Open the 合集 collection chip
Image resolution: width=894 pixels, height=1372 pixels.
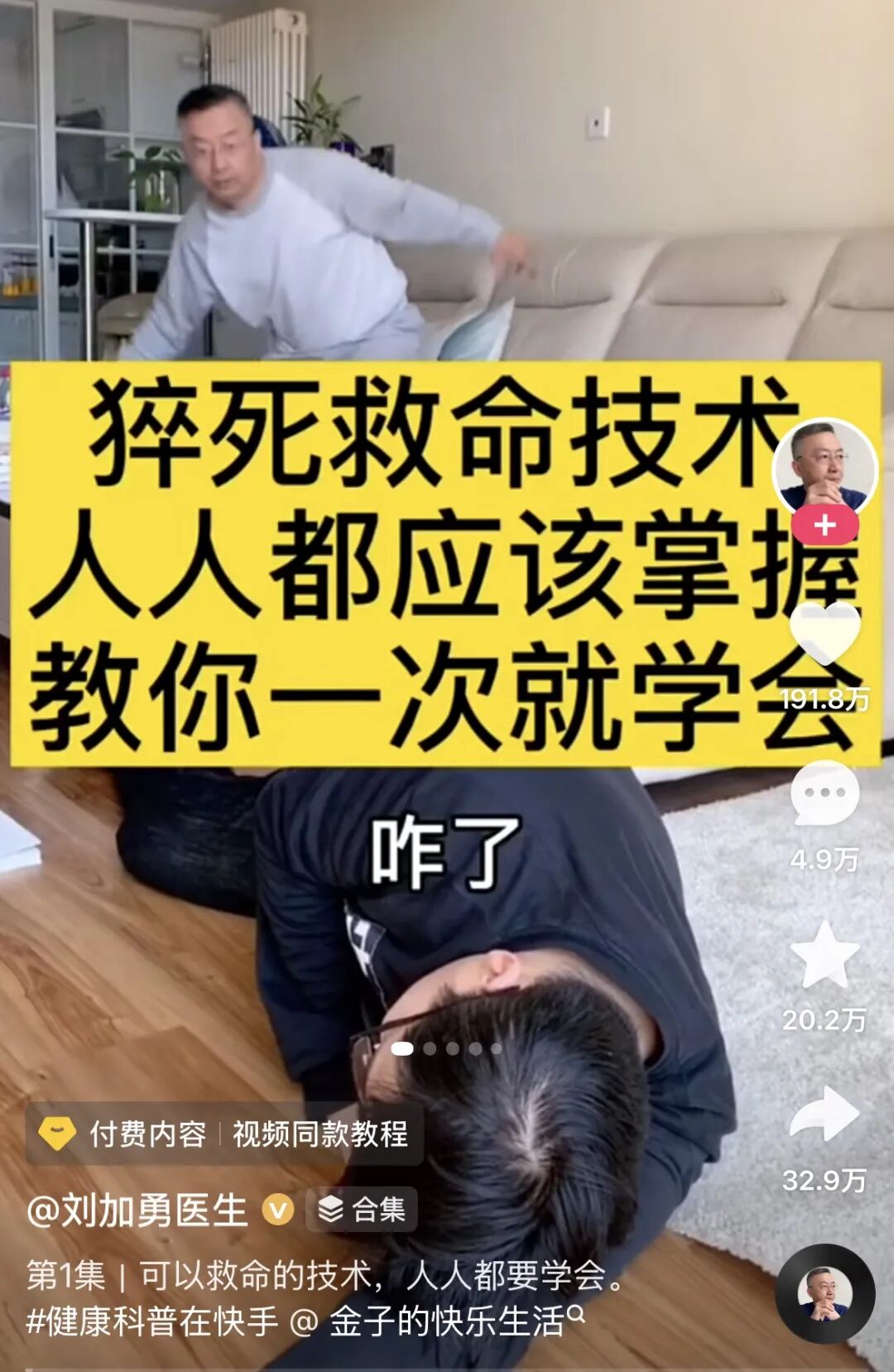click(x=362, y=1210)
